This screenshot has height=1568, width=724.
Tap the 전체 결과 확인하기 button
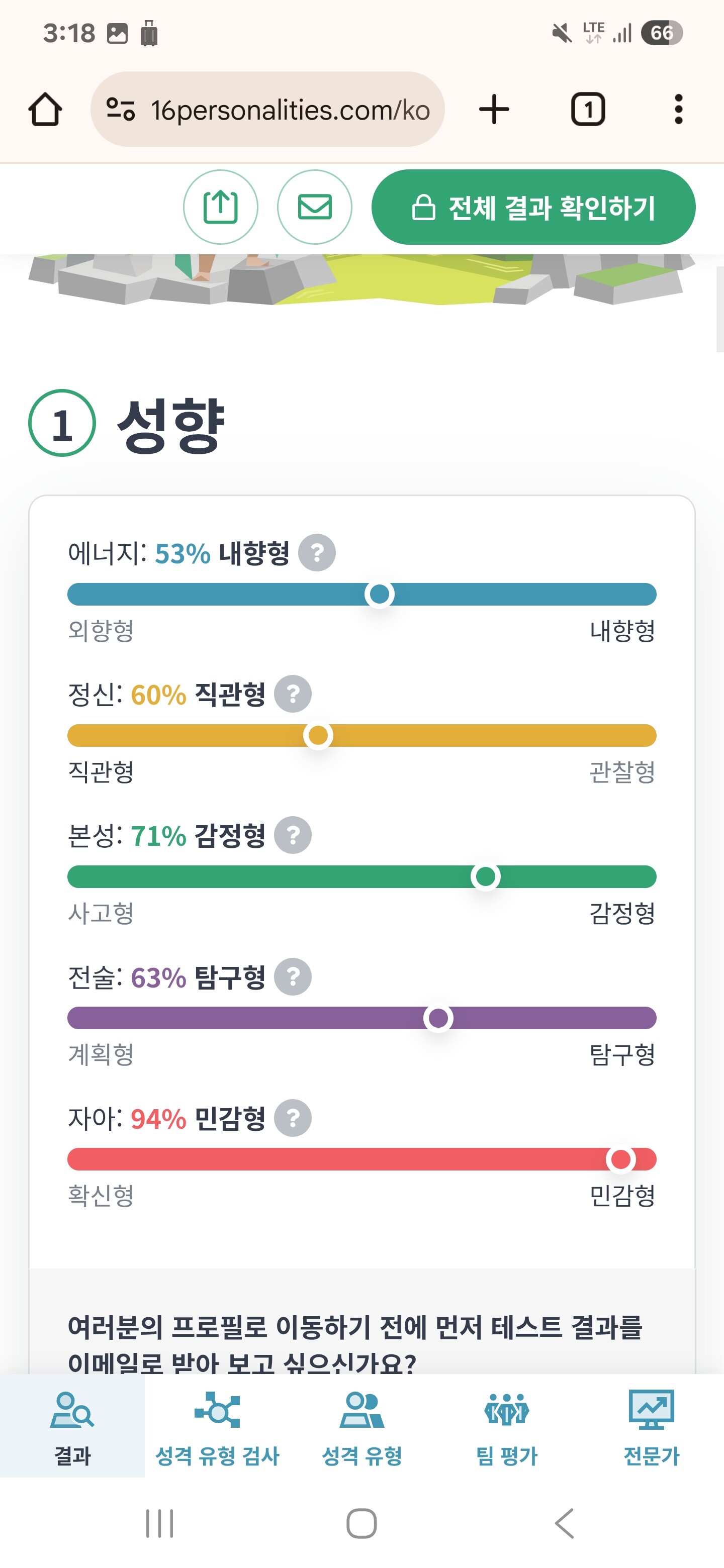[x=534, y=207]
